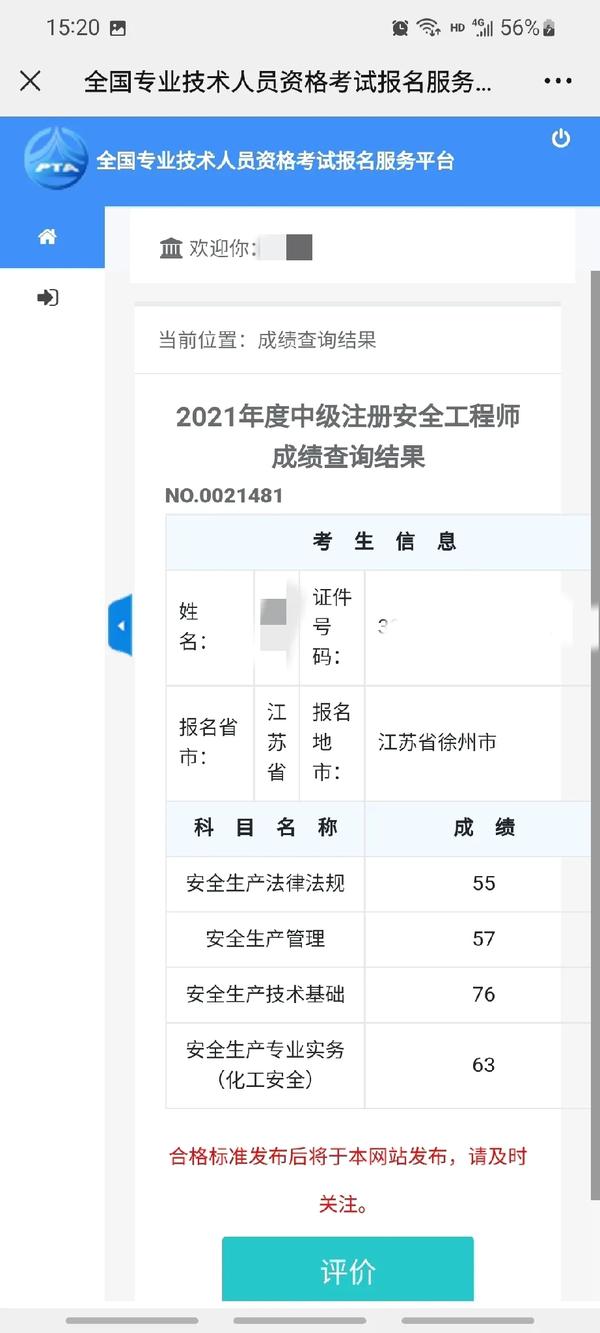Collapse the sidebar with blue arrow handle
The height and width of the screenshot is (1333, 600).
[120, 625]
